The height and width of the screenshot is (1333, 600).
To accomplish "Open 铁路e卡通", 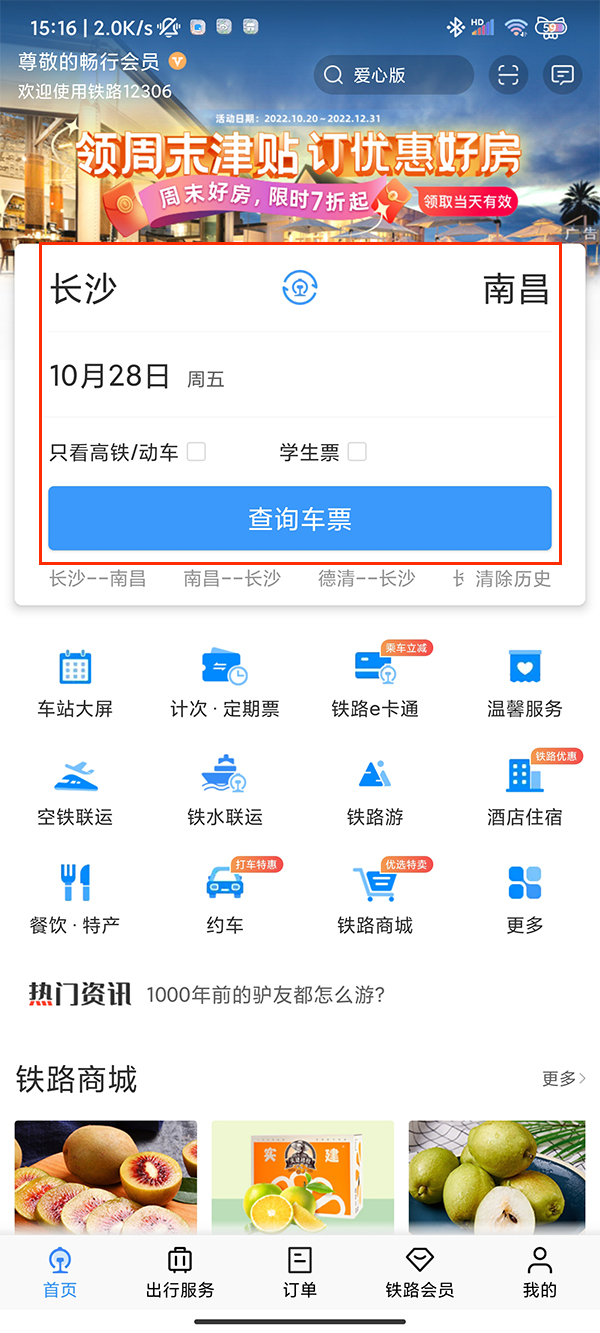I will coord(375,683).
